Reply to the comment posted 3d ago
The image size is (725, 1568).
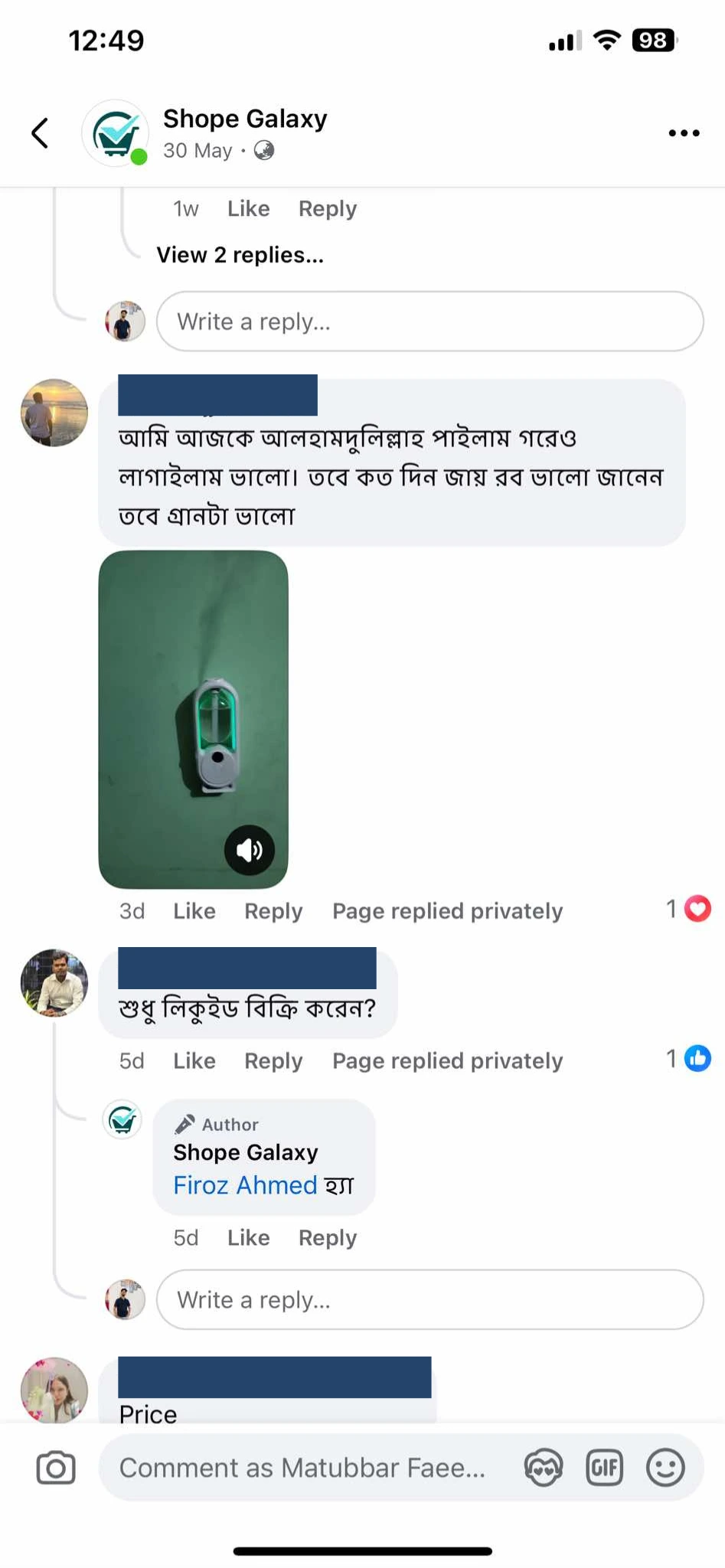273,911
